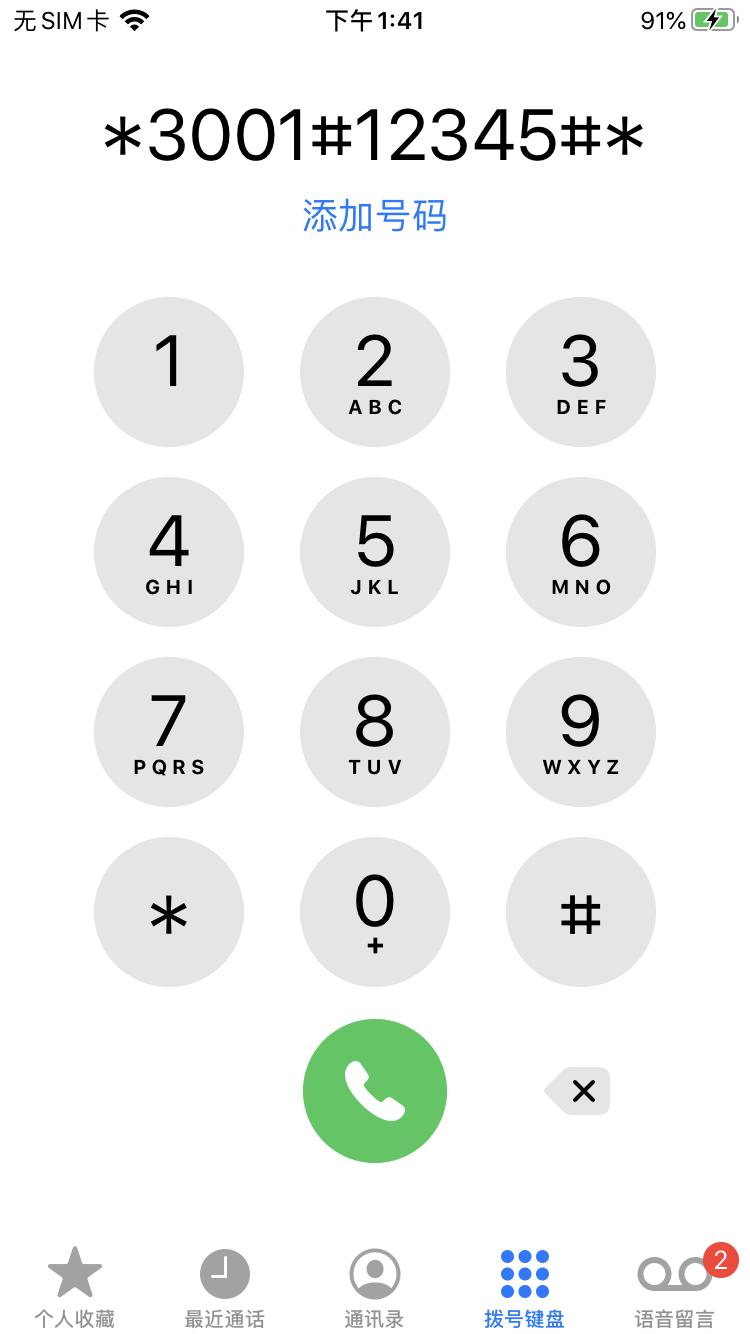Delete the last digit with backspace
This screenshot has width=750, height=1334.
pos(579,1091)
